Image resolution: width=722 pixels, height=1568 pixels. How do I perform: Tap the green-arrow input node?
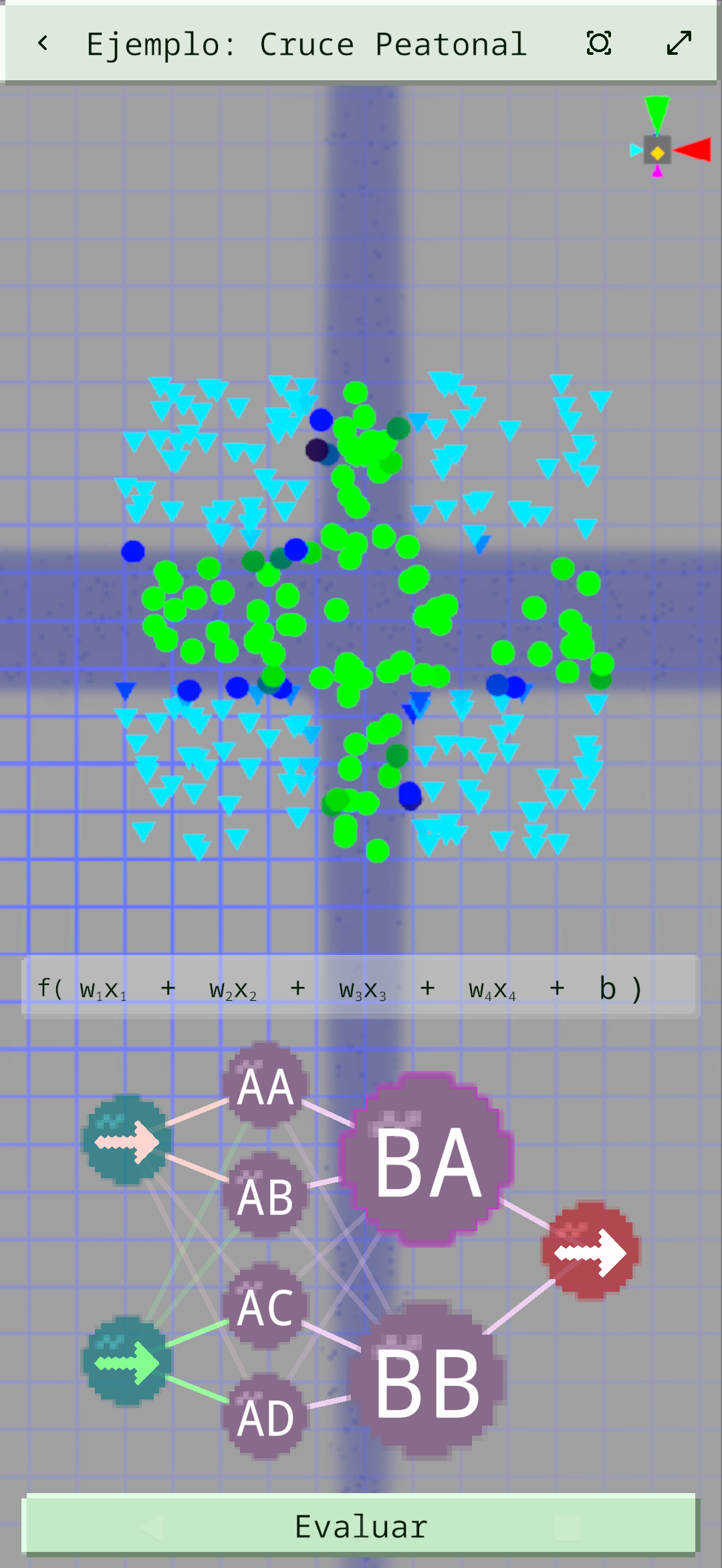pyautogui.click(x=126, y=1361)
